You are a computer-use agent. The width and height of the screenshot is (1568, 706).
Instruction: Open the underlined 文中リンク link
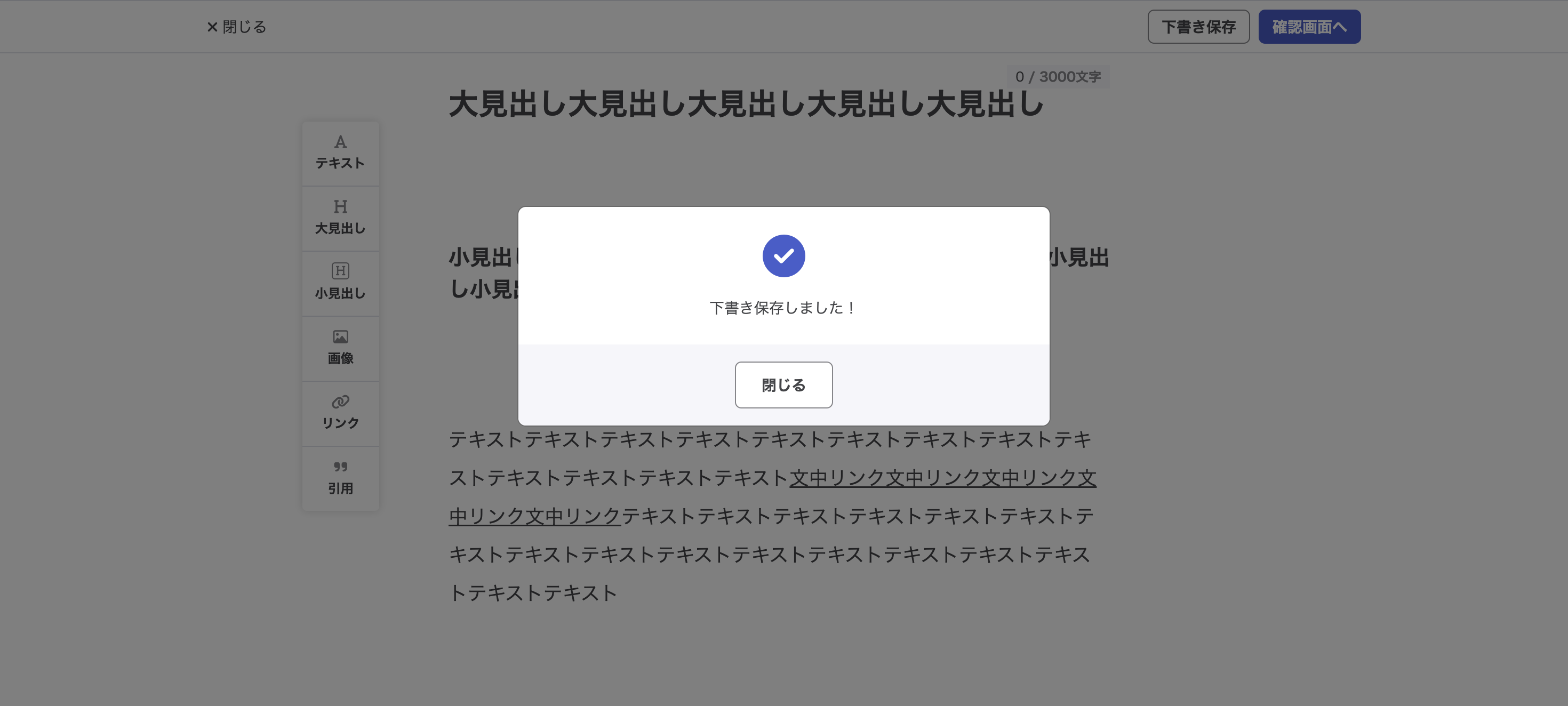click(942, 478)
